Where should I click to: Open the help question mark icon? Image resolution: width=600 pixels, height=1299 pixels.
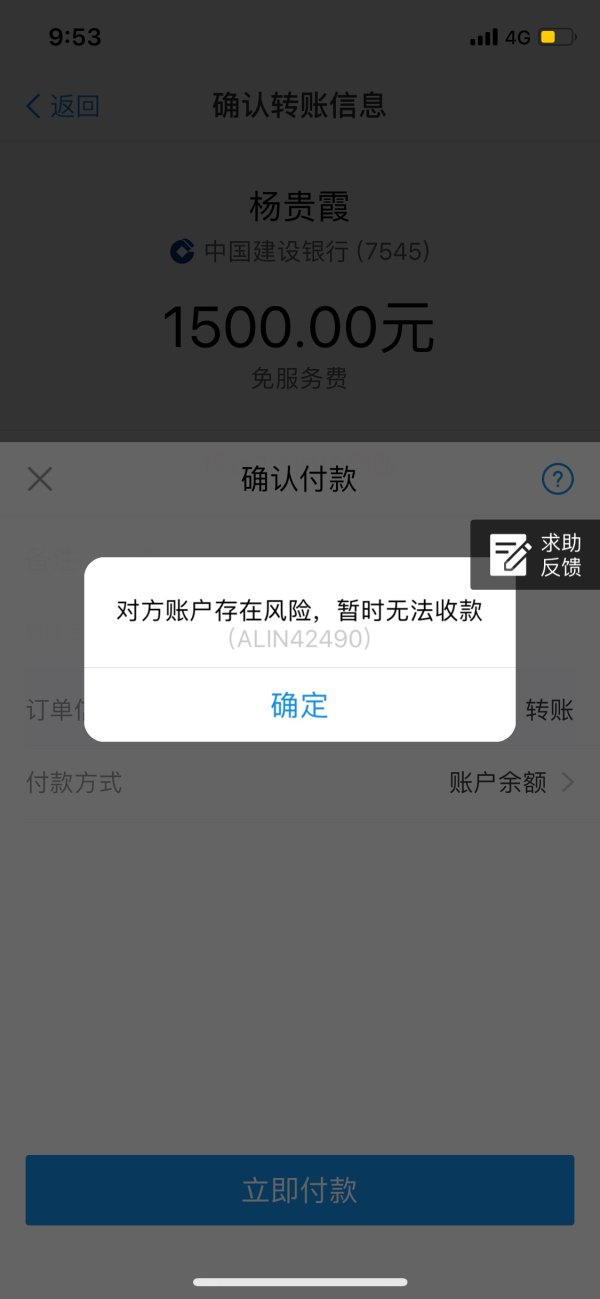(x=557, y=479)
